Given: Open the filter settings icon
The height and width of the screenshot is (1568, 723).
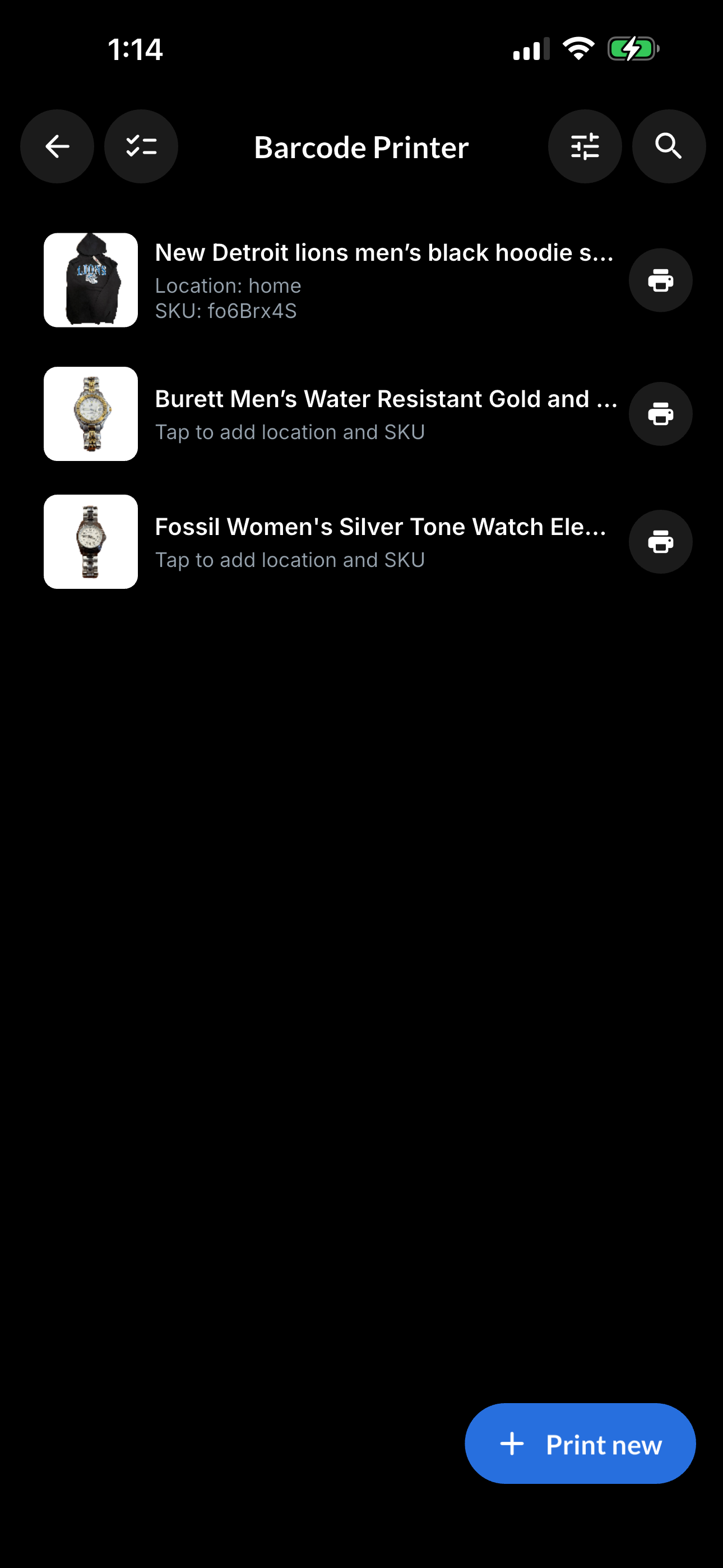Looking at the screenshot, I should [584, 147].
